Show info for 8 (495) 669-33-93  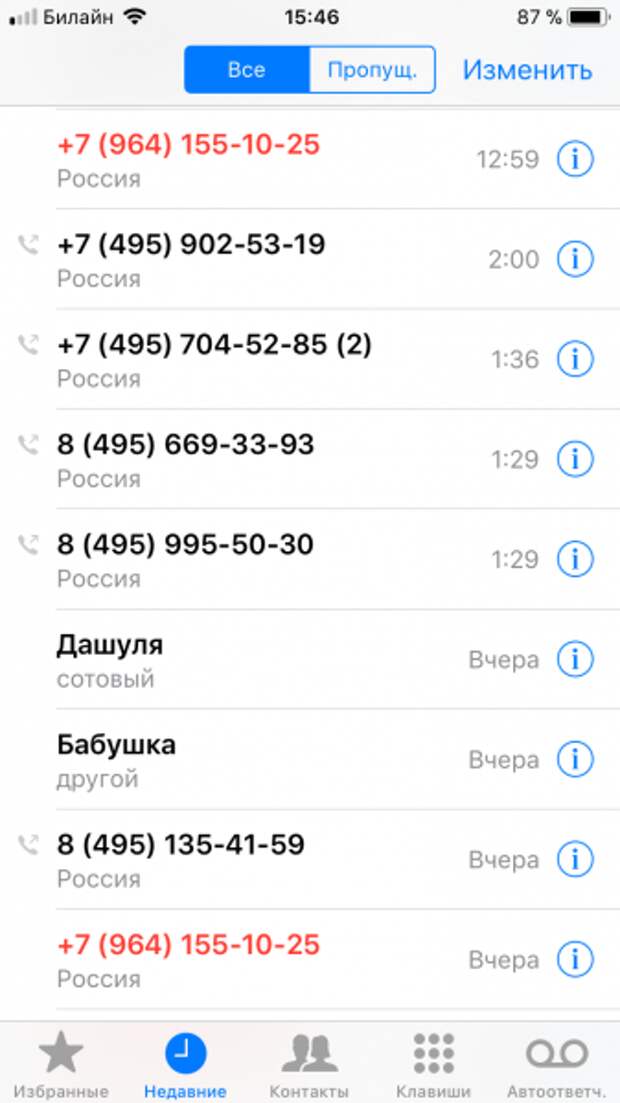click(x=575, y=460)
